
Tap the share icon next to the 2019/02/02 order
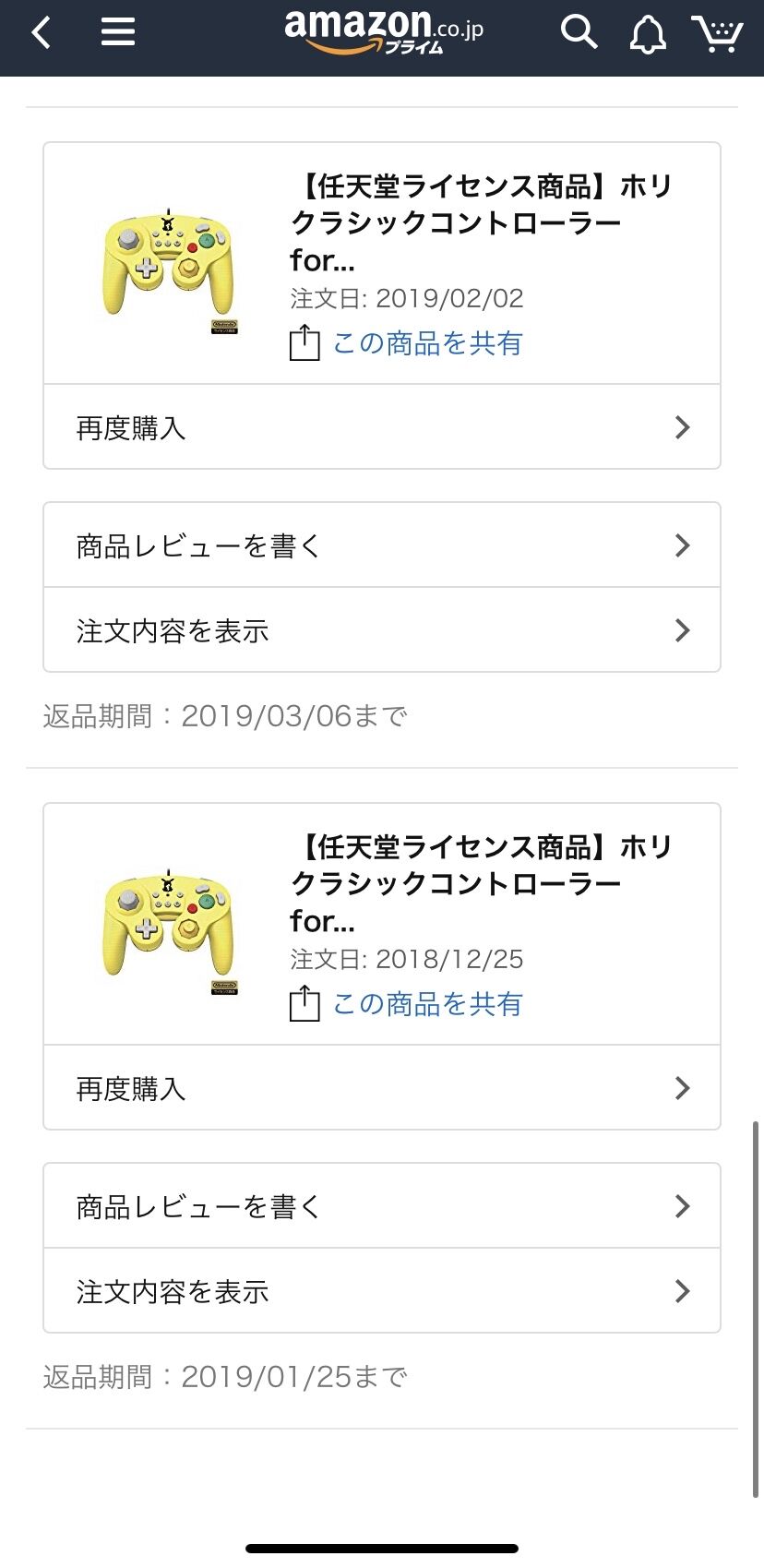tap(304, 342)
